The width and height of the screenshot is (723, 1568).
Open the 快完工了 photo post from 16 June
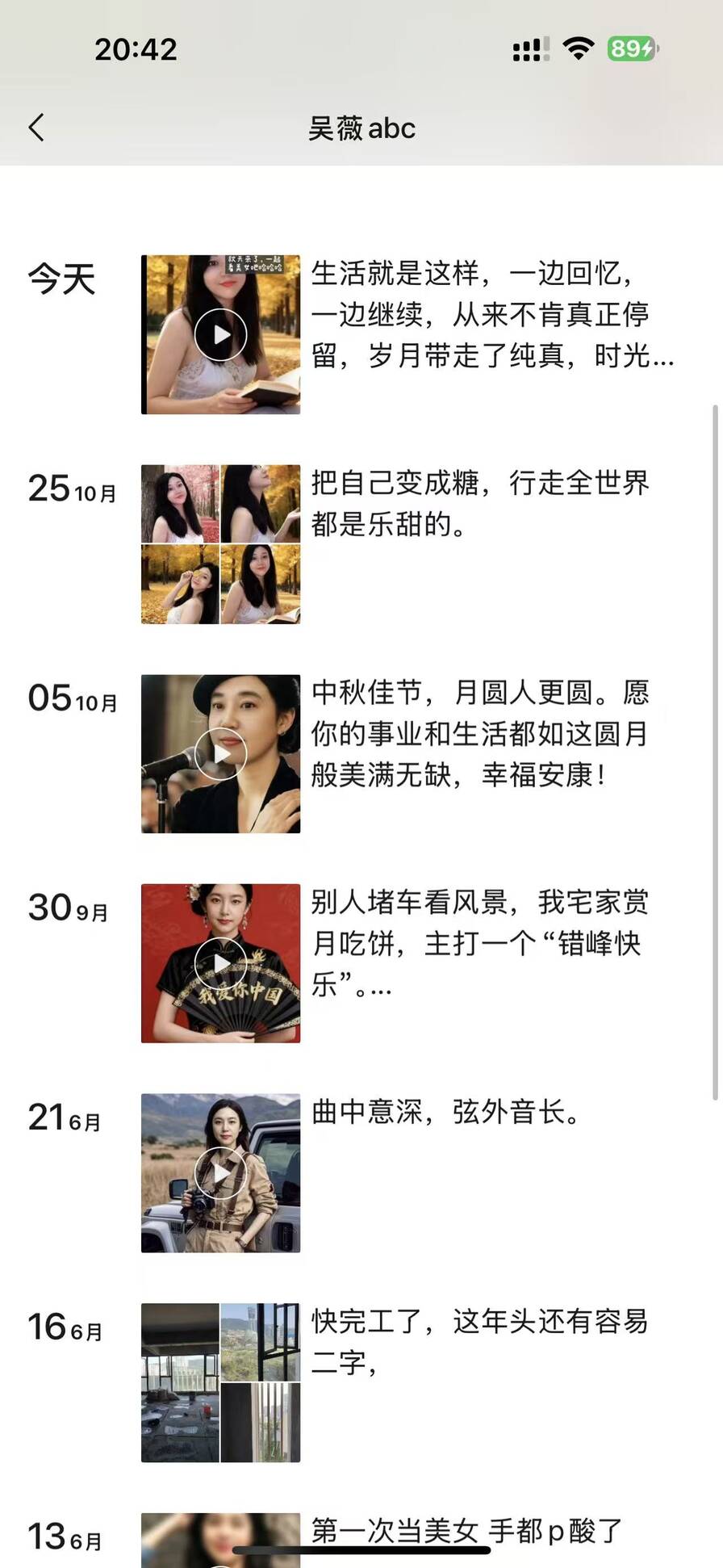(x=220, y=1382)
